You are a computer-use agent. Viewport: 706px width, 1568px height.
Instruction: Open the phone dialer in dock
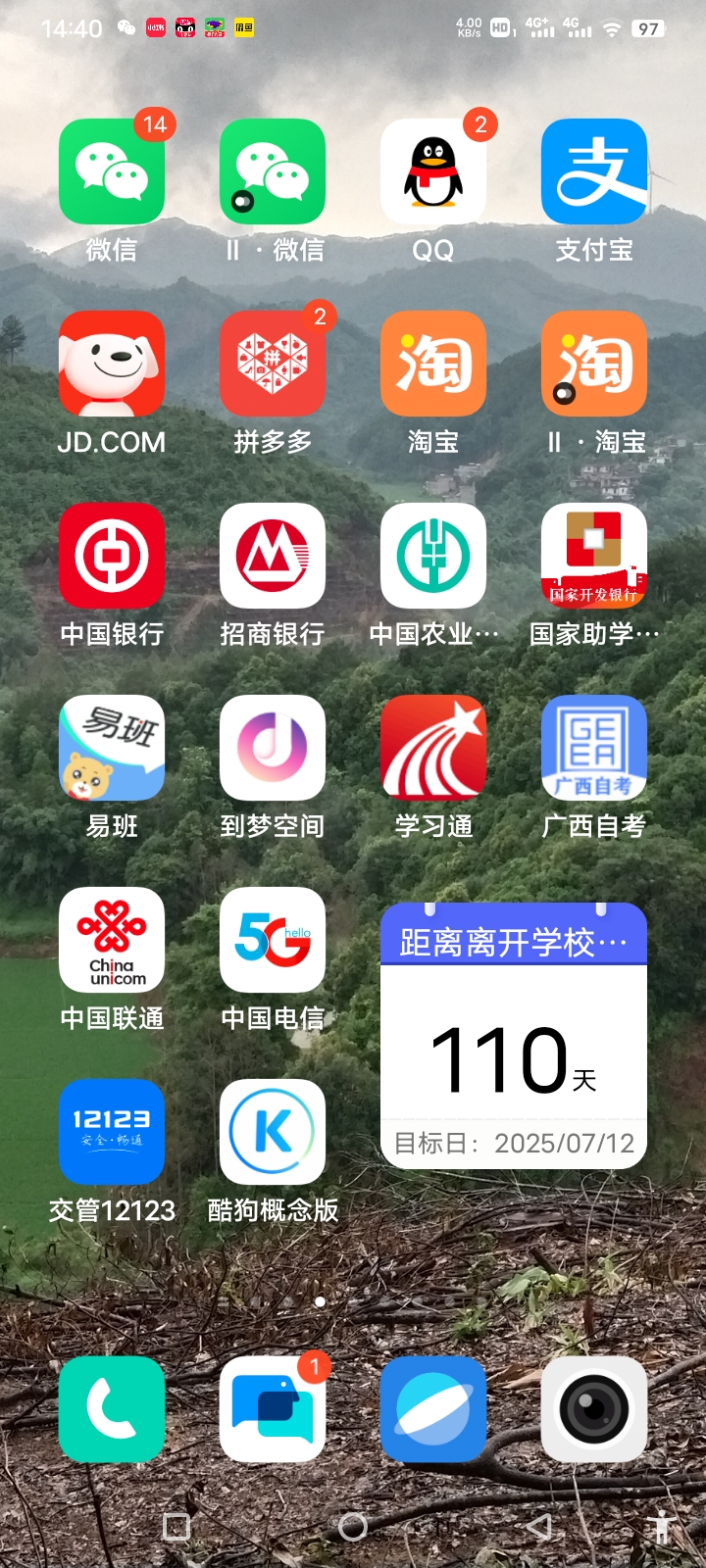click(112, 1409)
